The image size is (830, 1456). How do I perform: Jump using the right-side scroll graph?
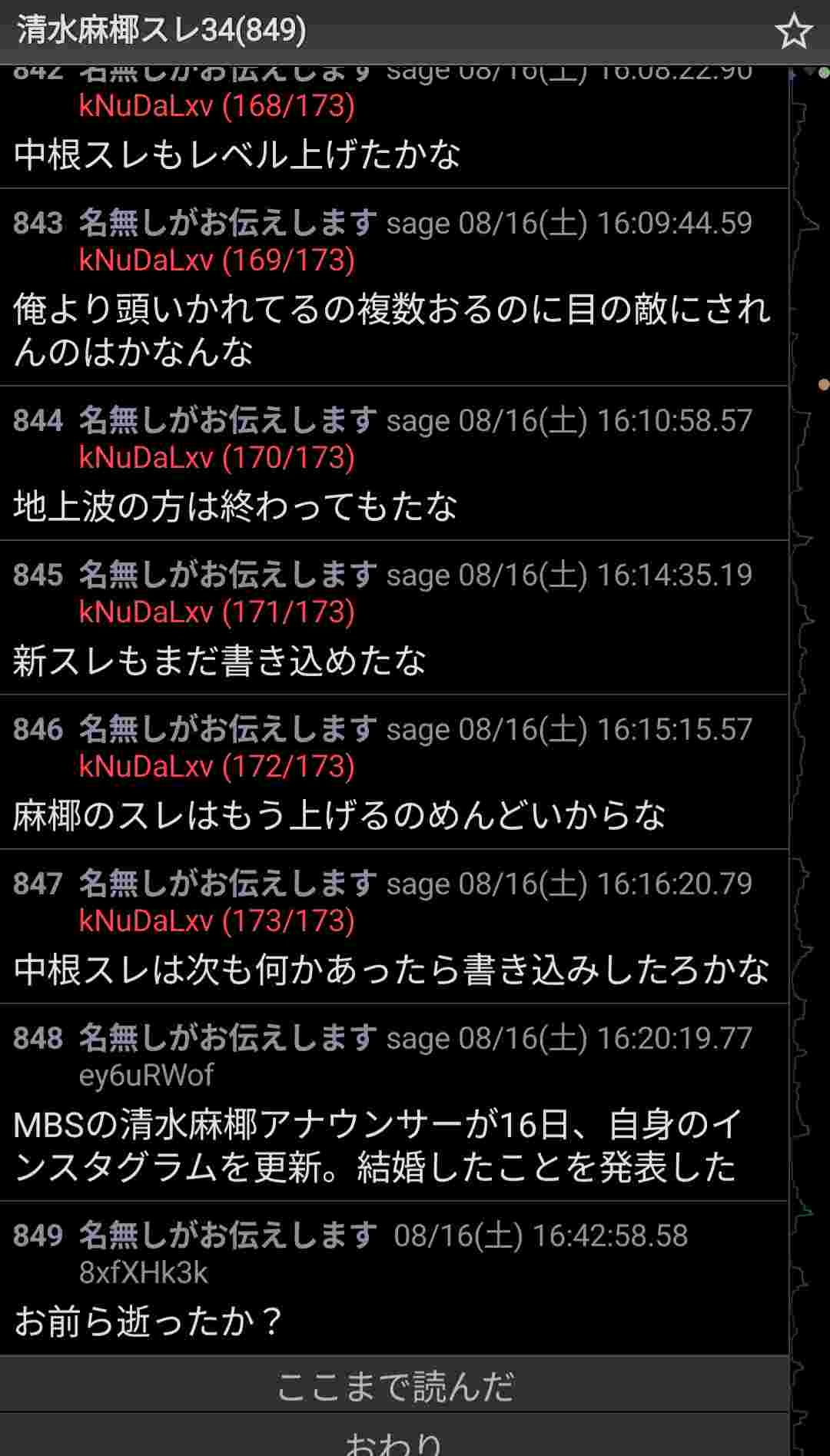click(810, 761)
